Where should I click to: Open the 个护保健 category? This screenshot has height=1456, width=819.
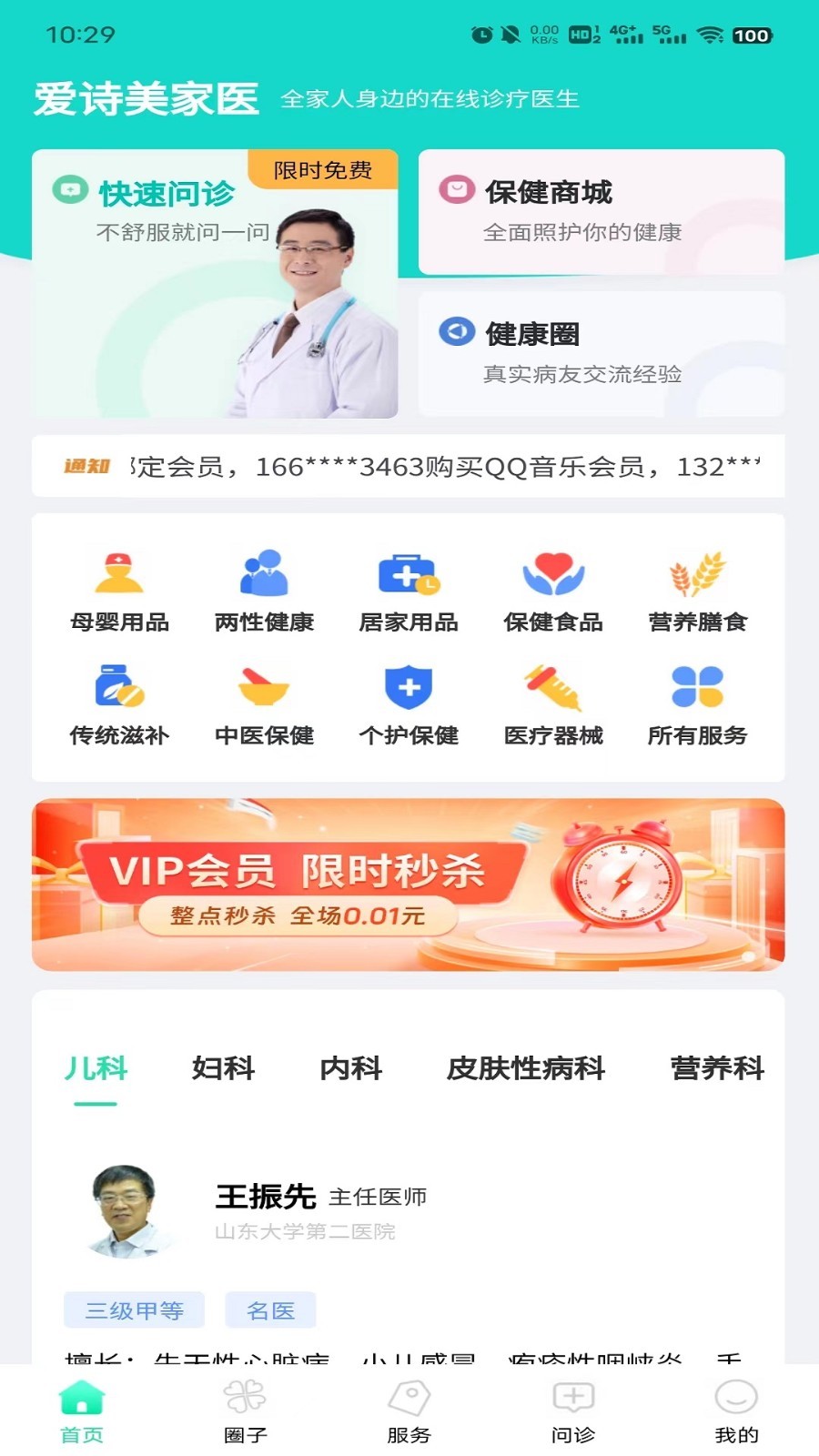[x=409, y=703]
